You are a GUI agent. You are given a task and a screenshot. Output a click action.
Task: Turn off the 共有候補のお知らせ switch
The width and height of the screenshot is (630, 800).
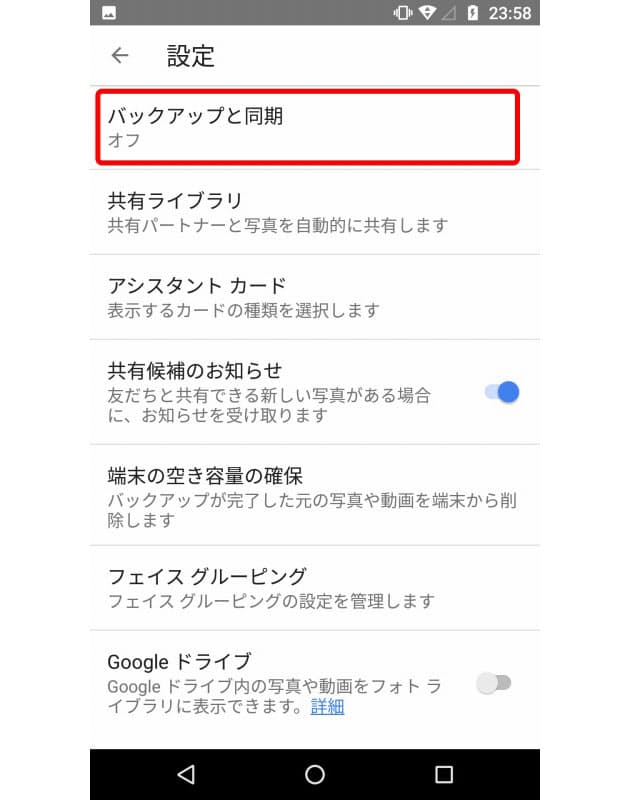click(502, 392)
